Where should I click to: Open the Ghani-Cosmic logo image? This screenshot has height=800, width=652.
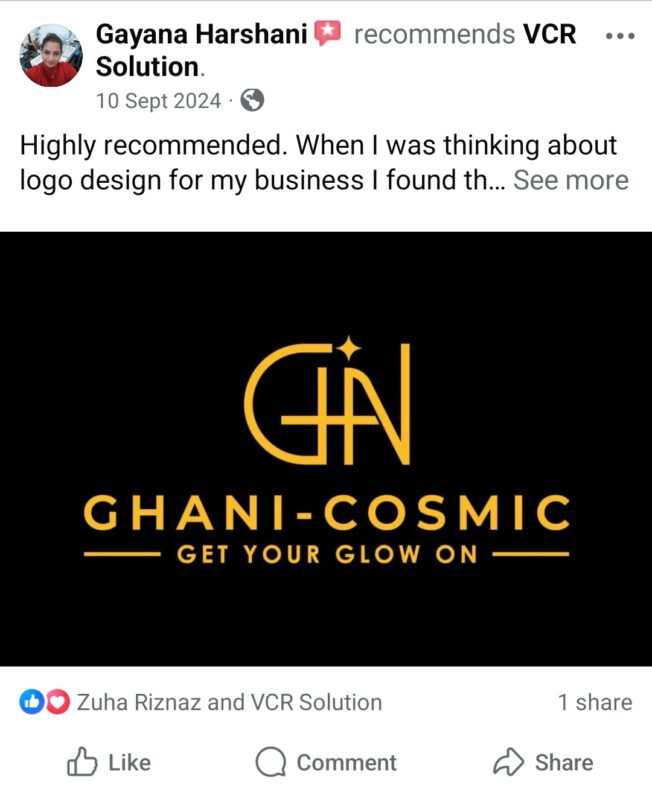326,448
